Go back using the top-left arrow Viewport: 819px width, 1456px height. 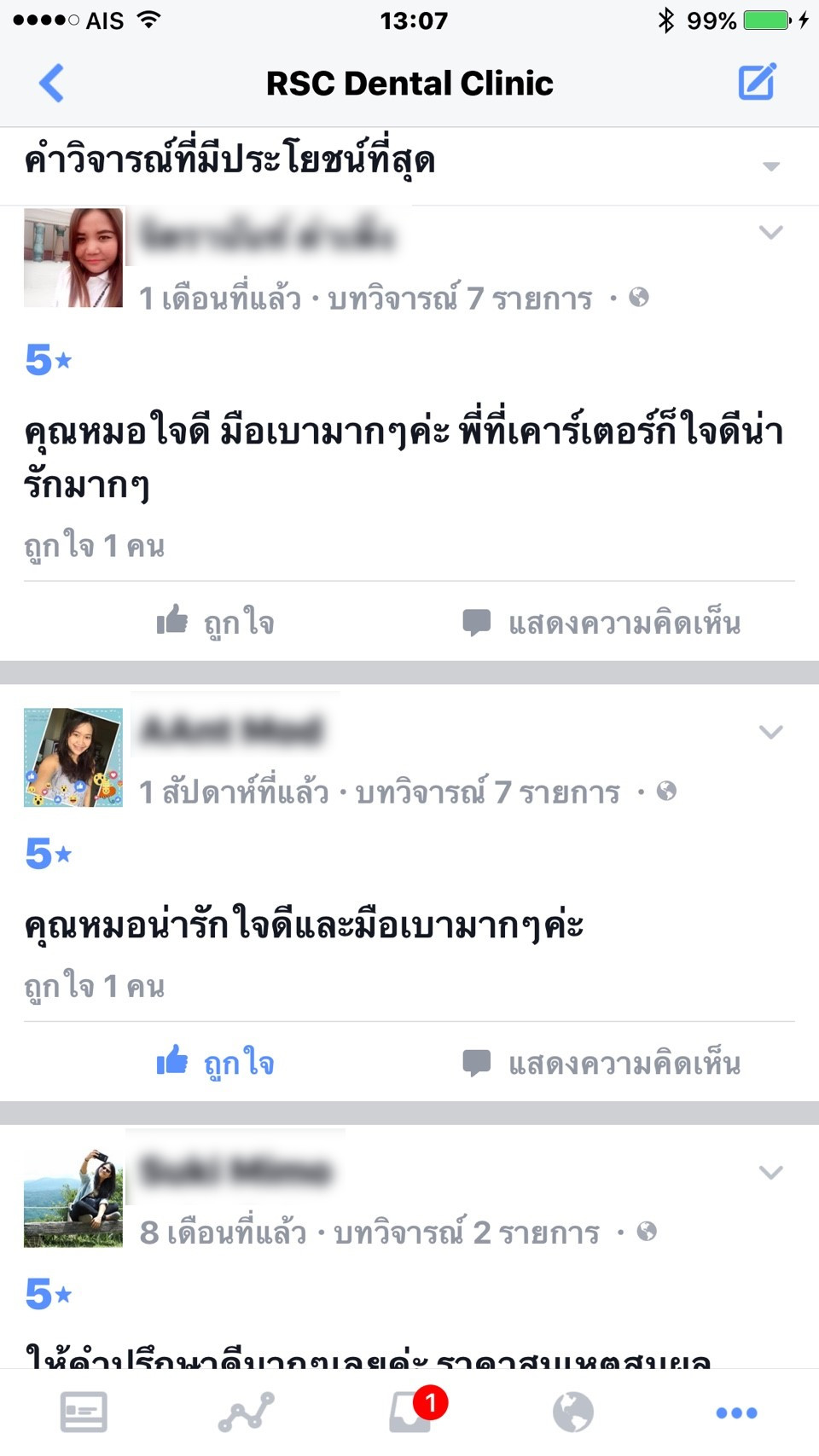pos(51,83)
